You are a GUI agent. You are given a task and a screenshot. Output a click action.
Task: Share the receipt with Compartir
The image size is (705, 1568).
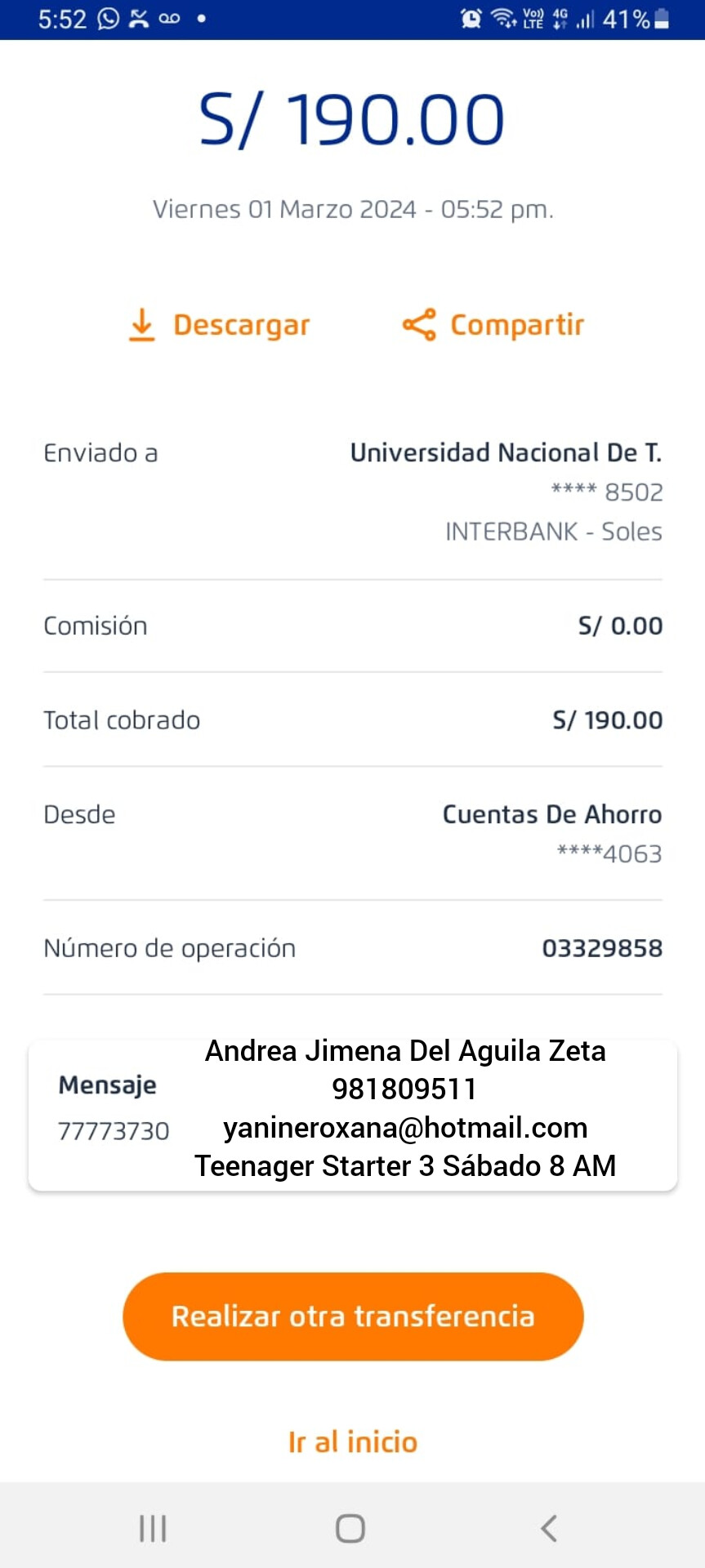tap(493, 325)
